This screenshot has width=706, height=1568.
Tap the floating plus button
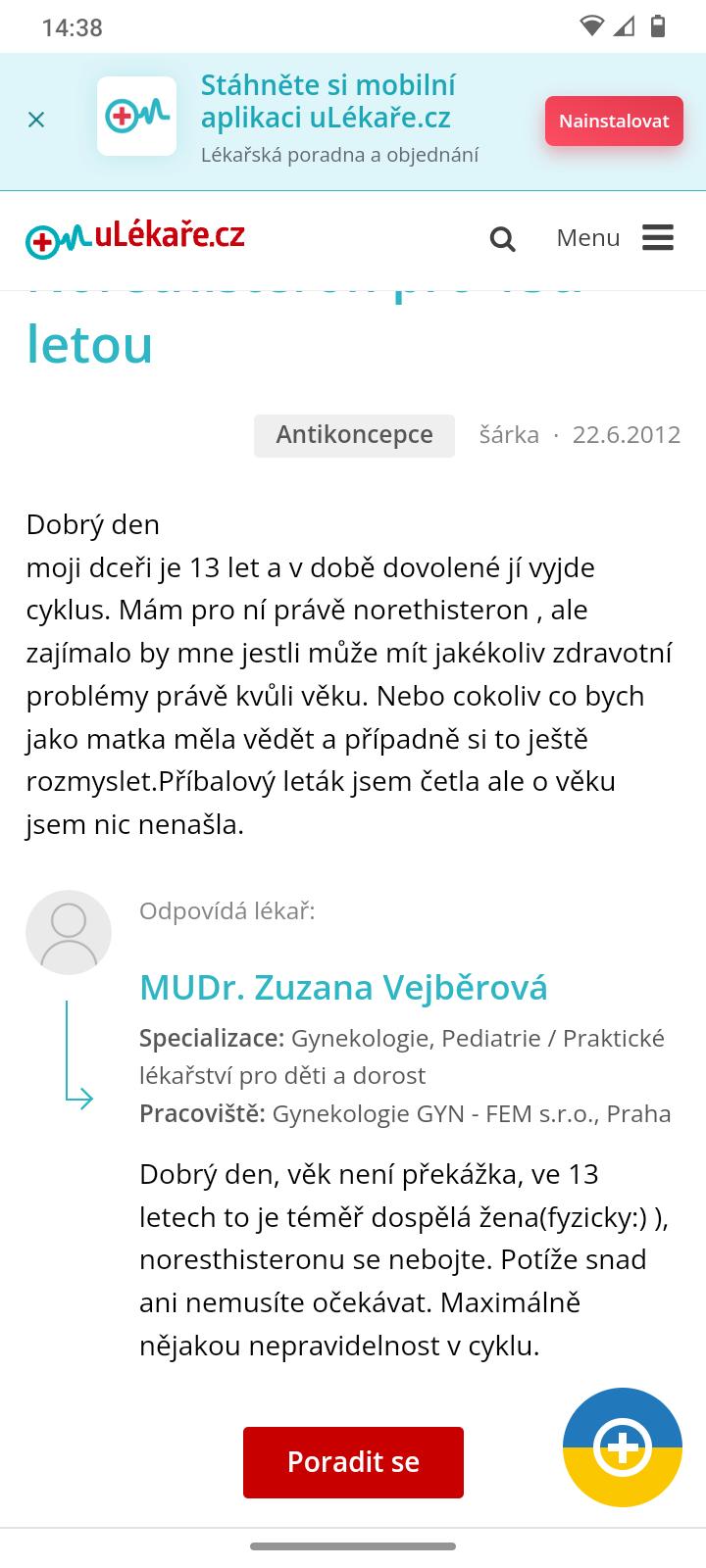(622, 1446)
